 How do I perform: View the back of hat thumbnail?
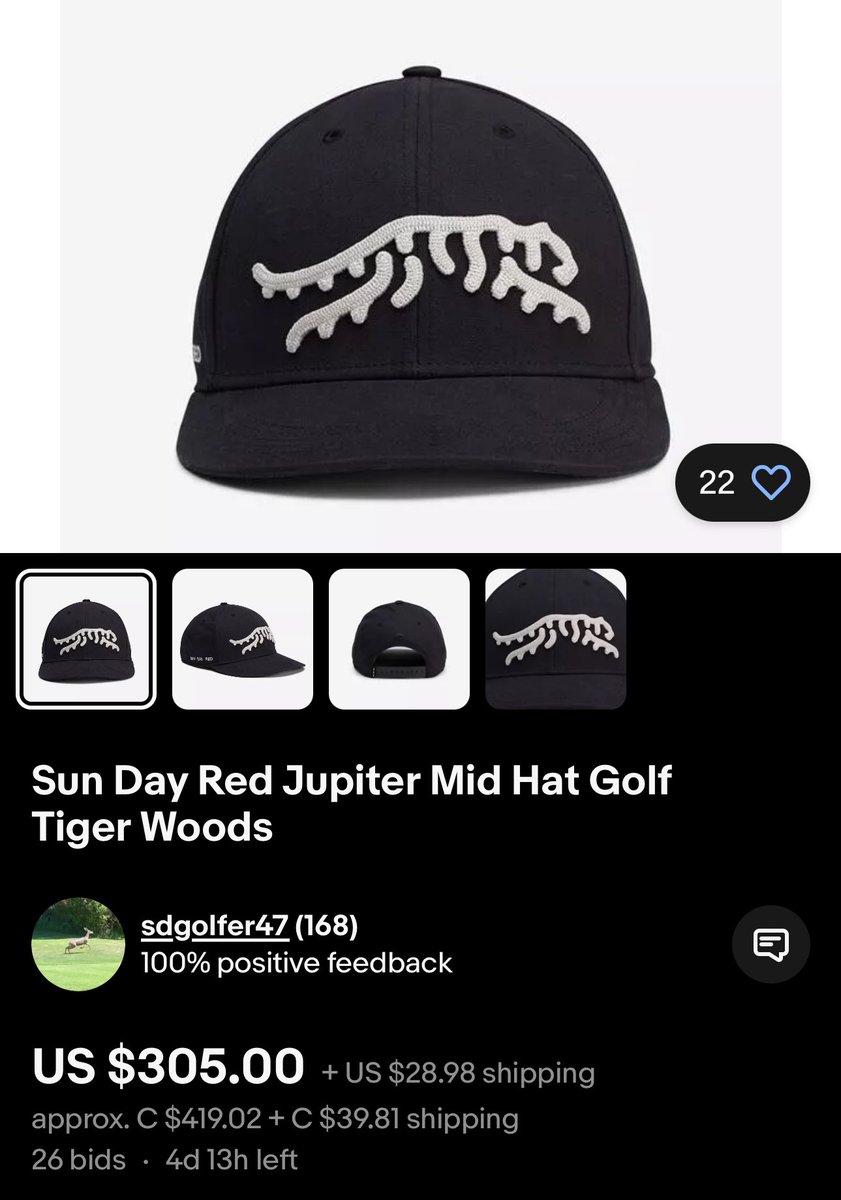tap(399, 639)
